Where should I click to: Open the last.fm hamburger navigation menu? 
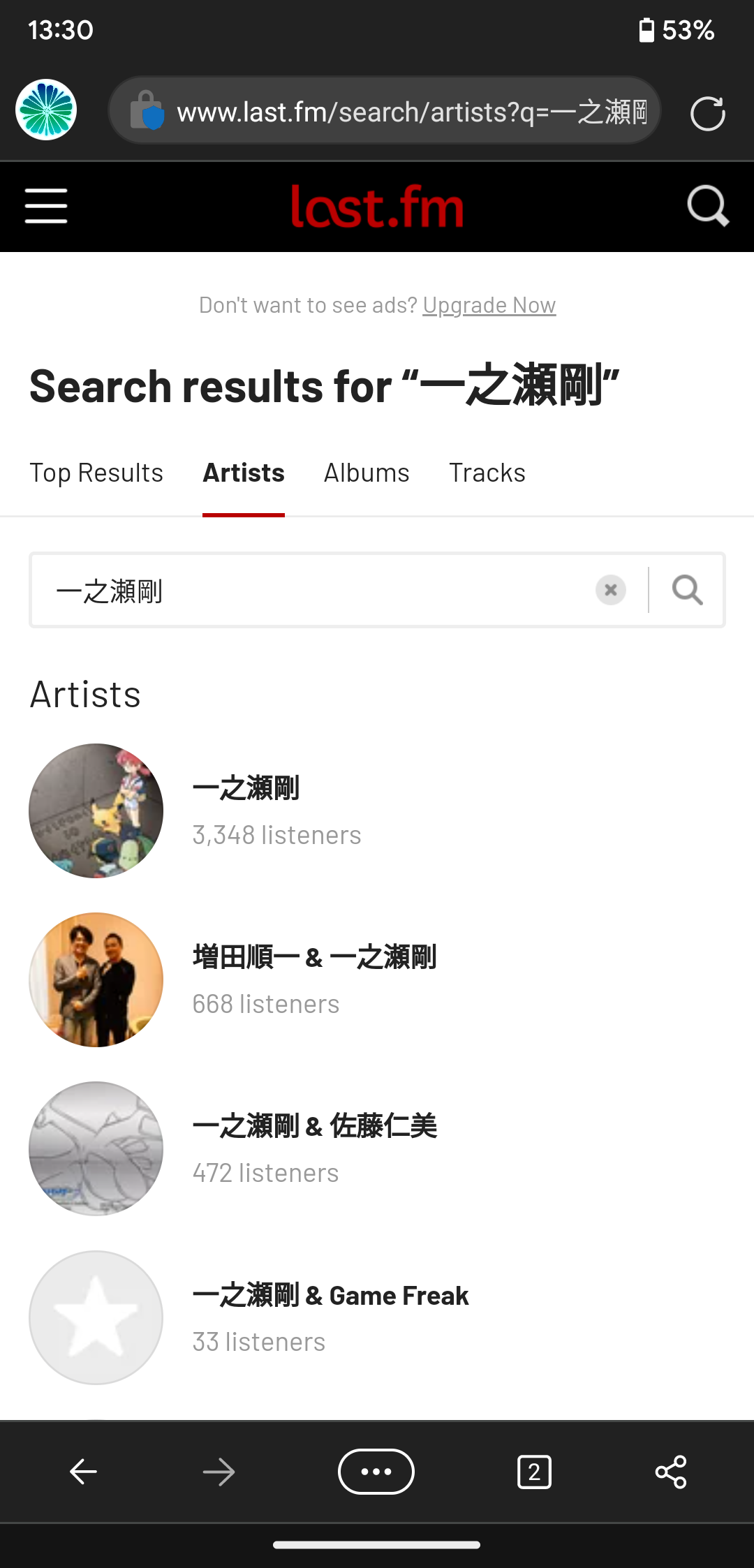pos(45,206)
